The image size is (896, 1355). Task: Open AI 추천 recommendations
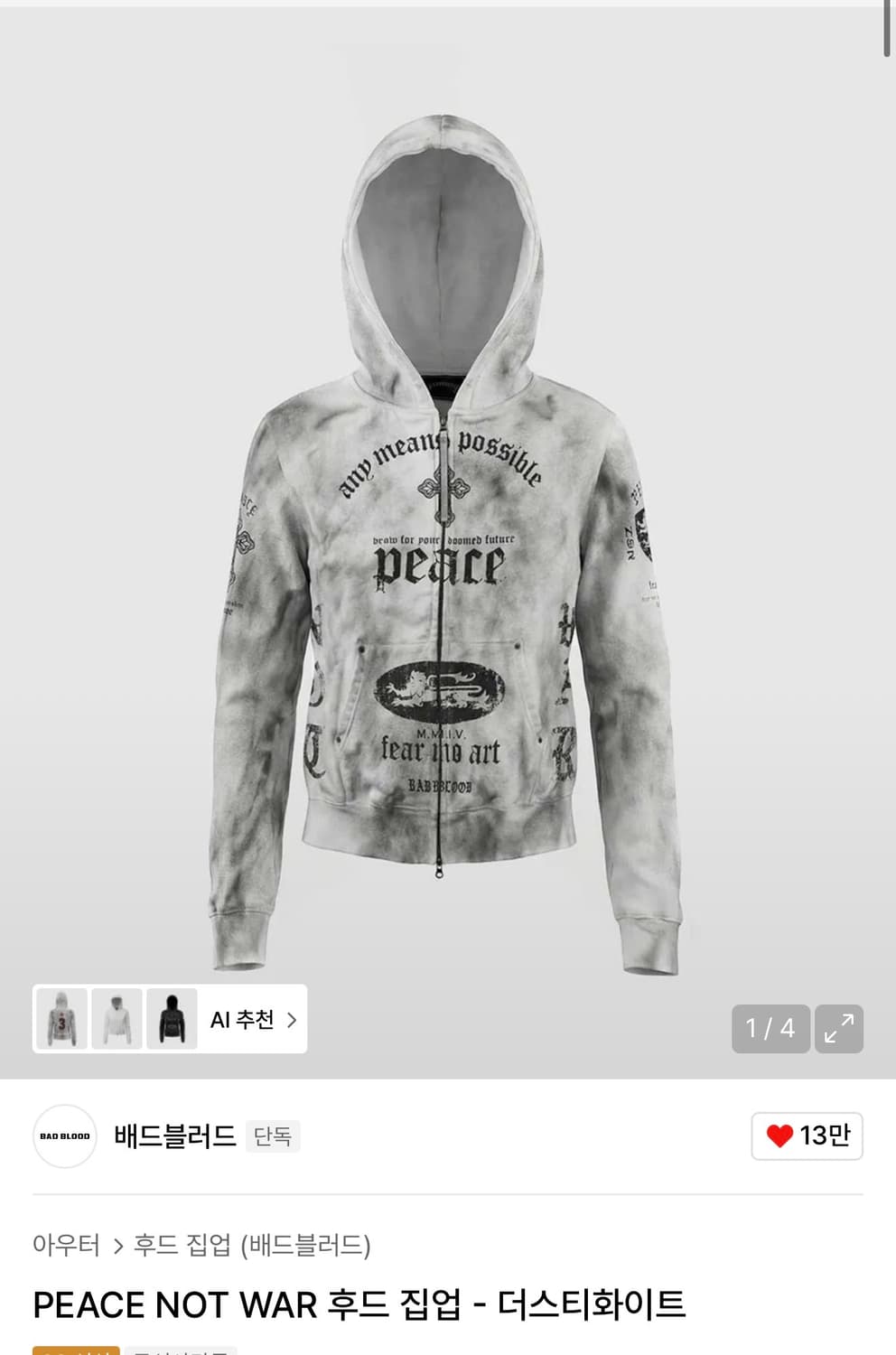252,1020
